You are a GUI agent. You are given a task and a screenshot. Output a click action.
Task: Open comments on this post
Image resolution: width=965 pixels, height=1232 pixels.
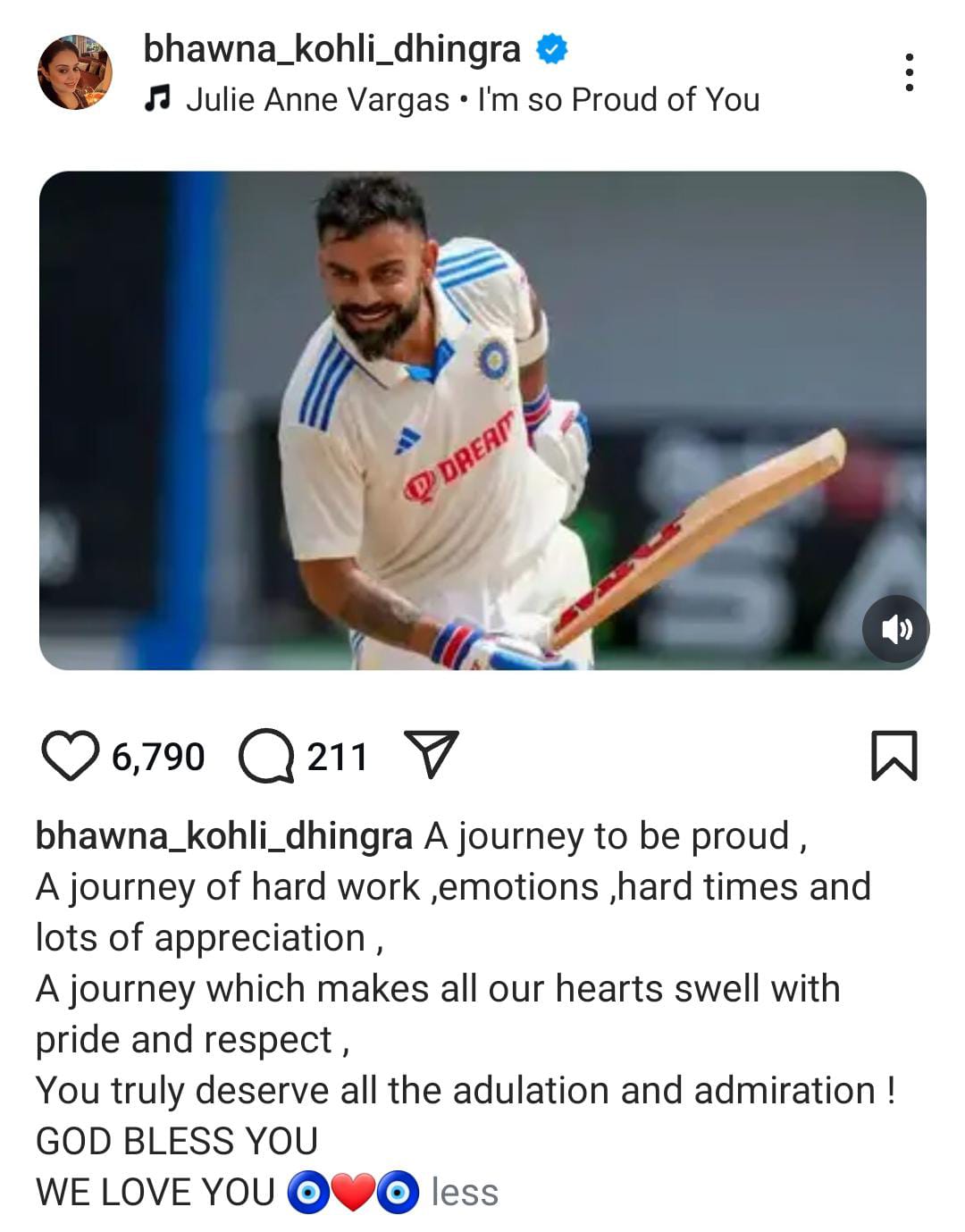click(266, 756)
